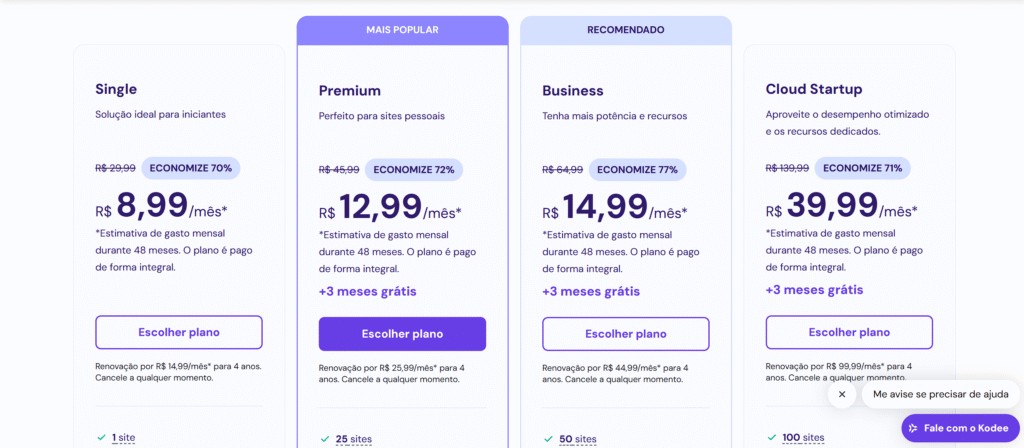
Task: Pick the Business plan button
Action: [626, 334]
